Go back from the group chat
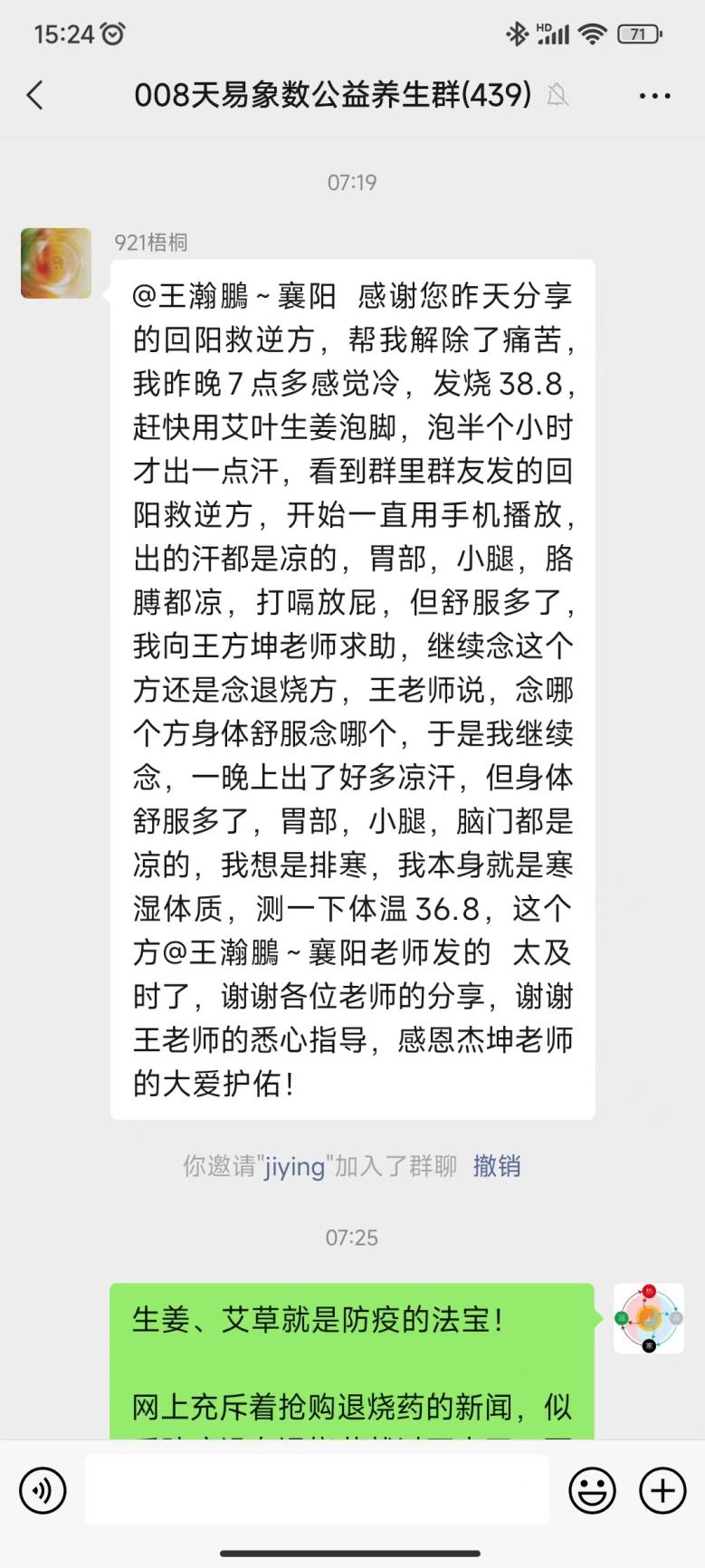705x1568 pixels. (x=35, y=94)
